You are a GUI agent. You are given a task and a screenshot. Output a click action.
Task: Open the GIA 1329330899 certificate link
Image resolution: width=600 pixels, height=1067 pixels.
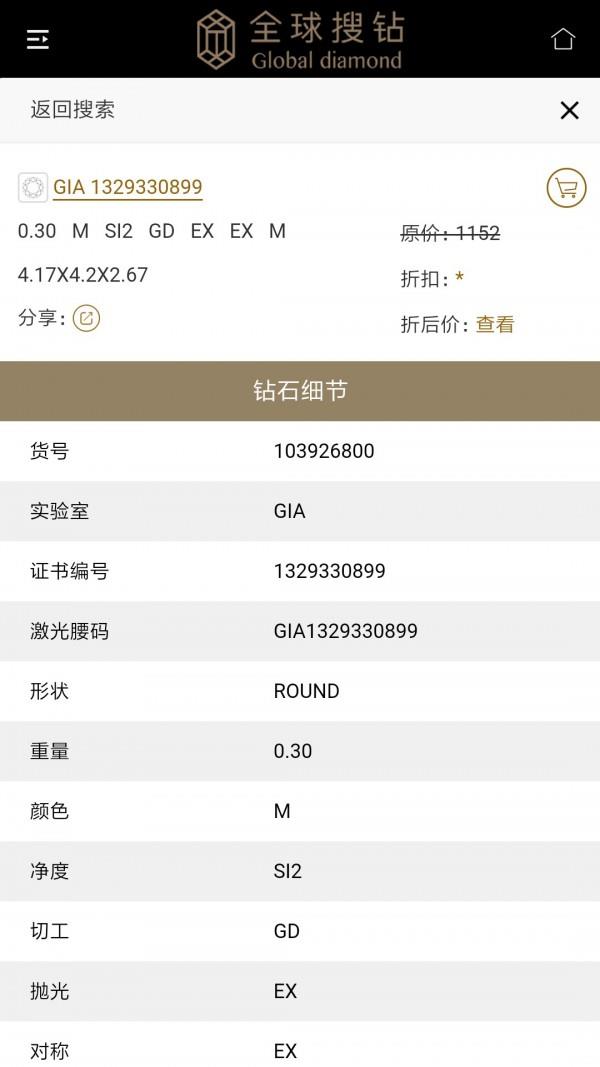(127, 187)
